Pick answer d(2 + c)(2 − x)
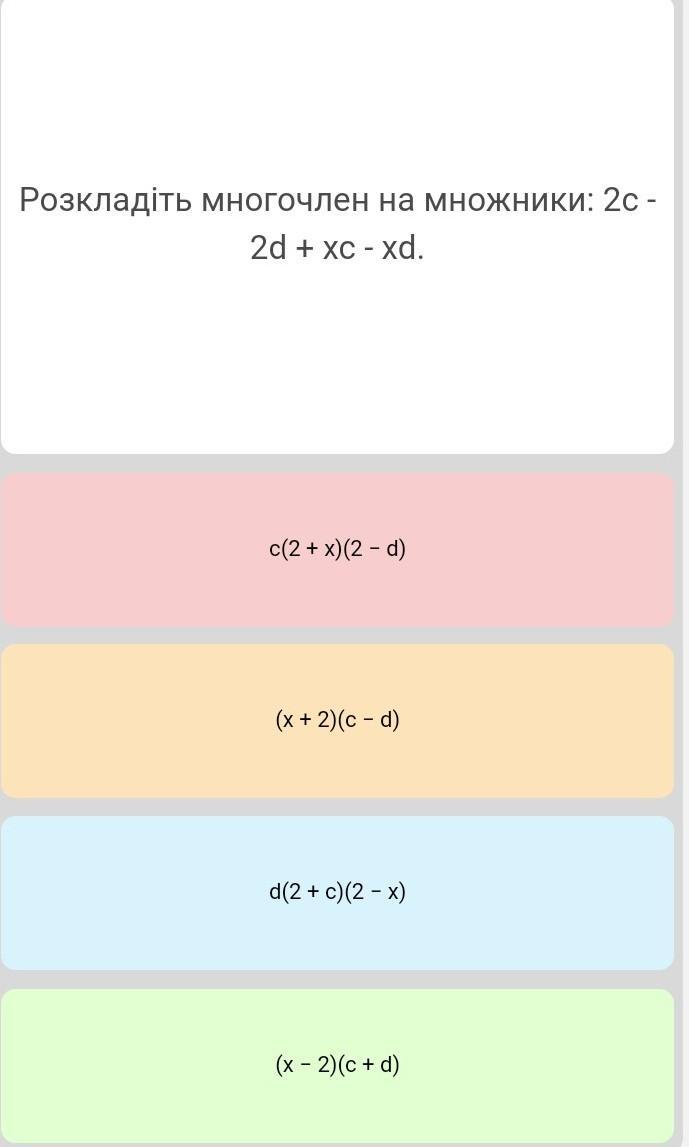 (337, 892)
